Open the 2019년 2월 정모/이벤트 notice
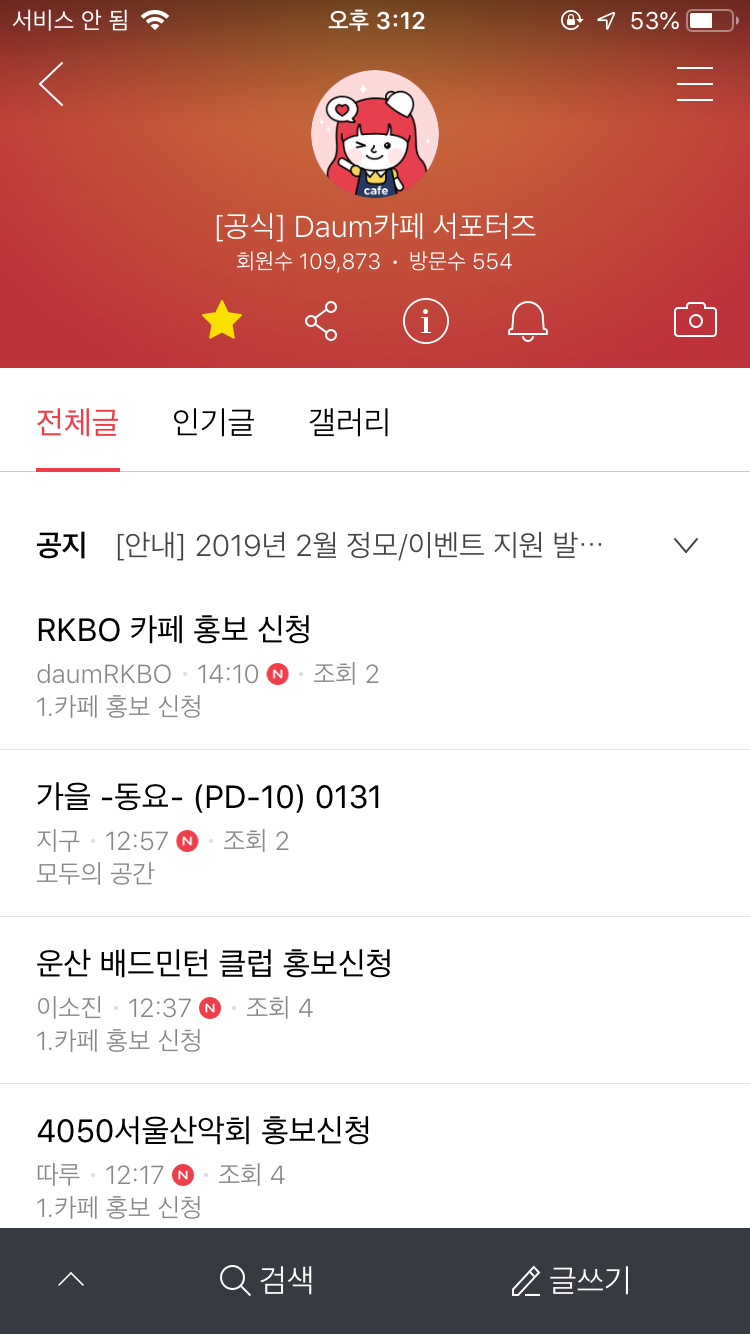 (x=360, y=545)
